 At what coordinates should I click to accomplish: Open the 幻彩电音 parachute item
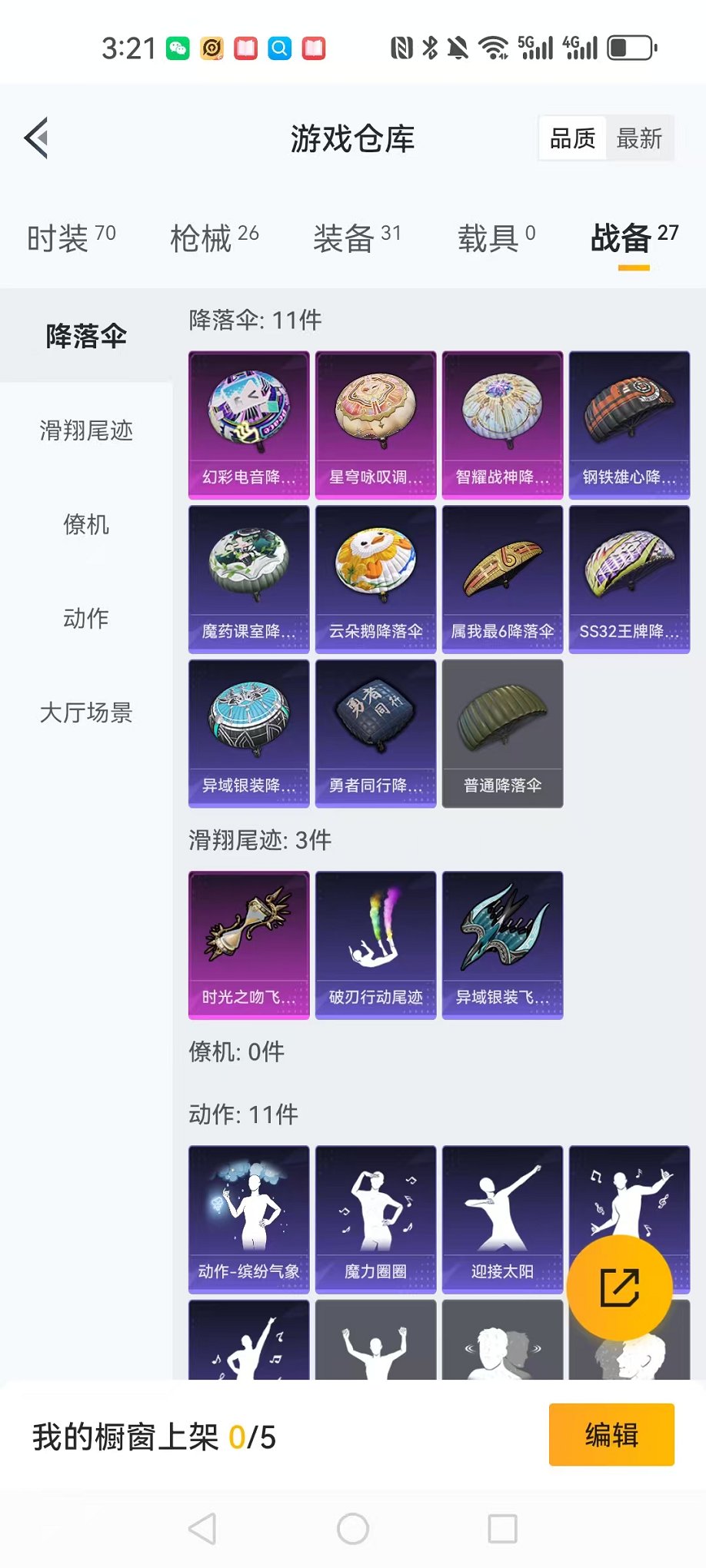pos(248,425)
